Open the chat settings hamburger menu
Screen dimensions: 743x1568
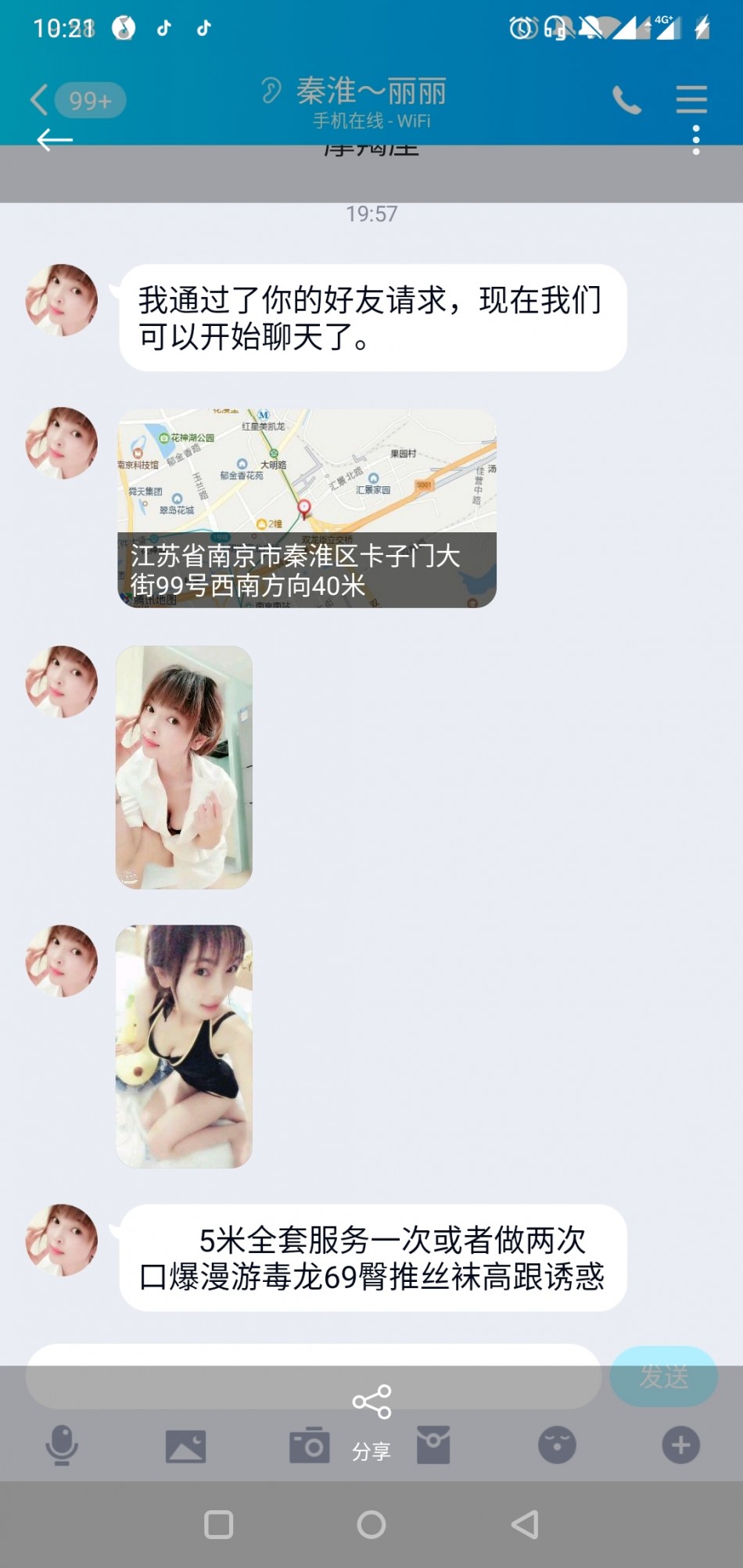click(x=691, y=99)
